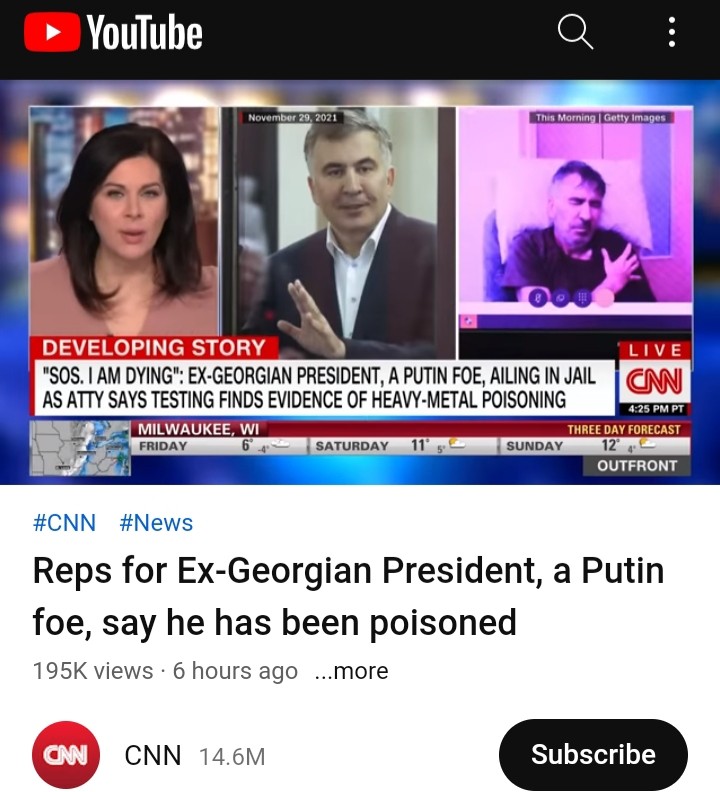Tap the 14.6M subscriber count label
This screenshot has width=720, height=792.
(233, 757)
